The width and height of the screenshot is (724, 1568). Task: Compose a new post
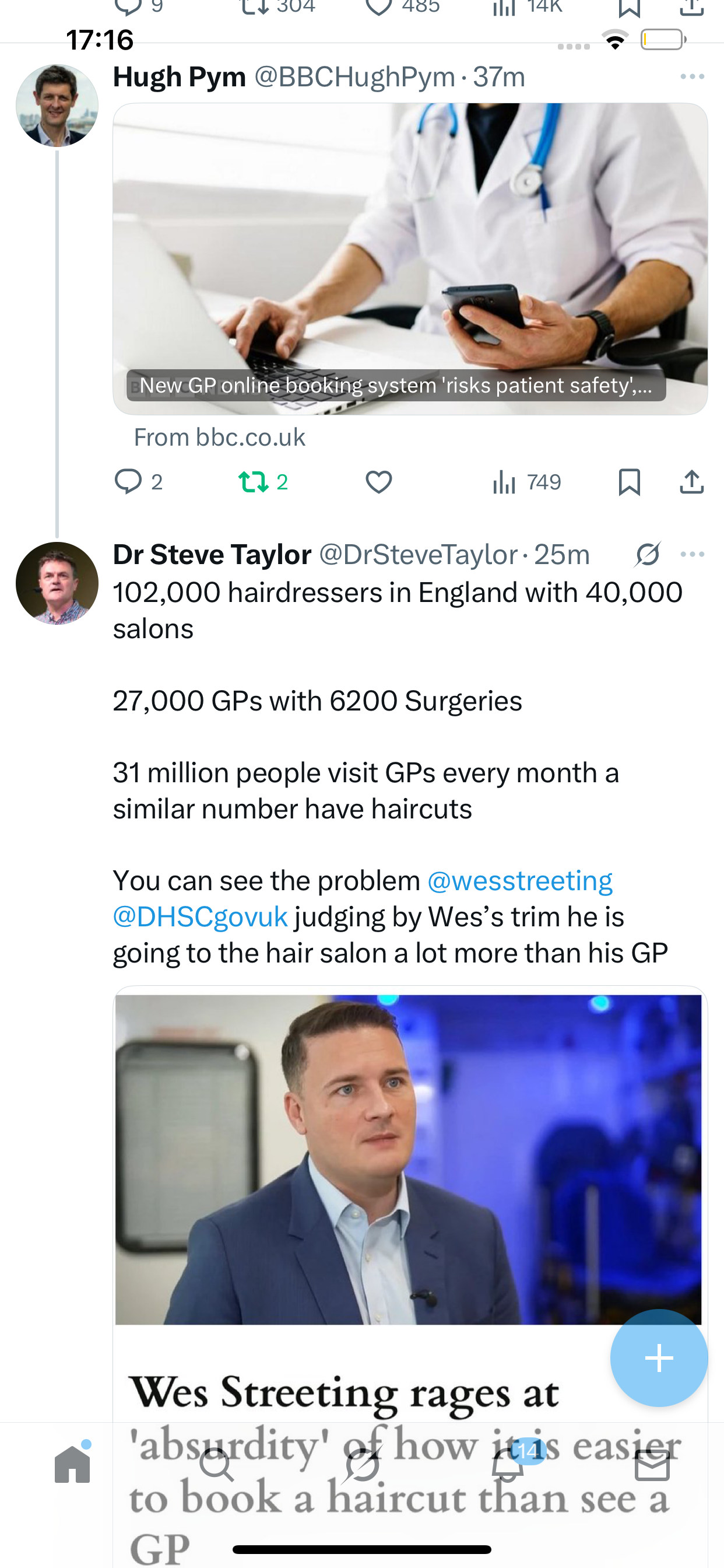click(659, 1358)
